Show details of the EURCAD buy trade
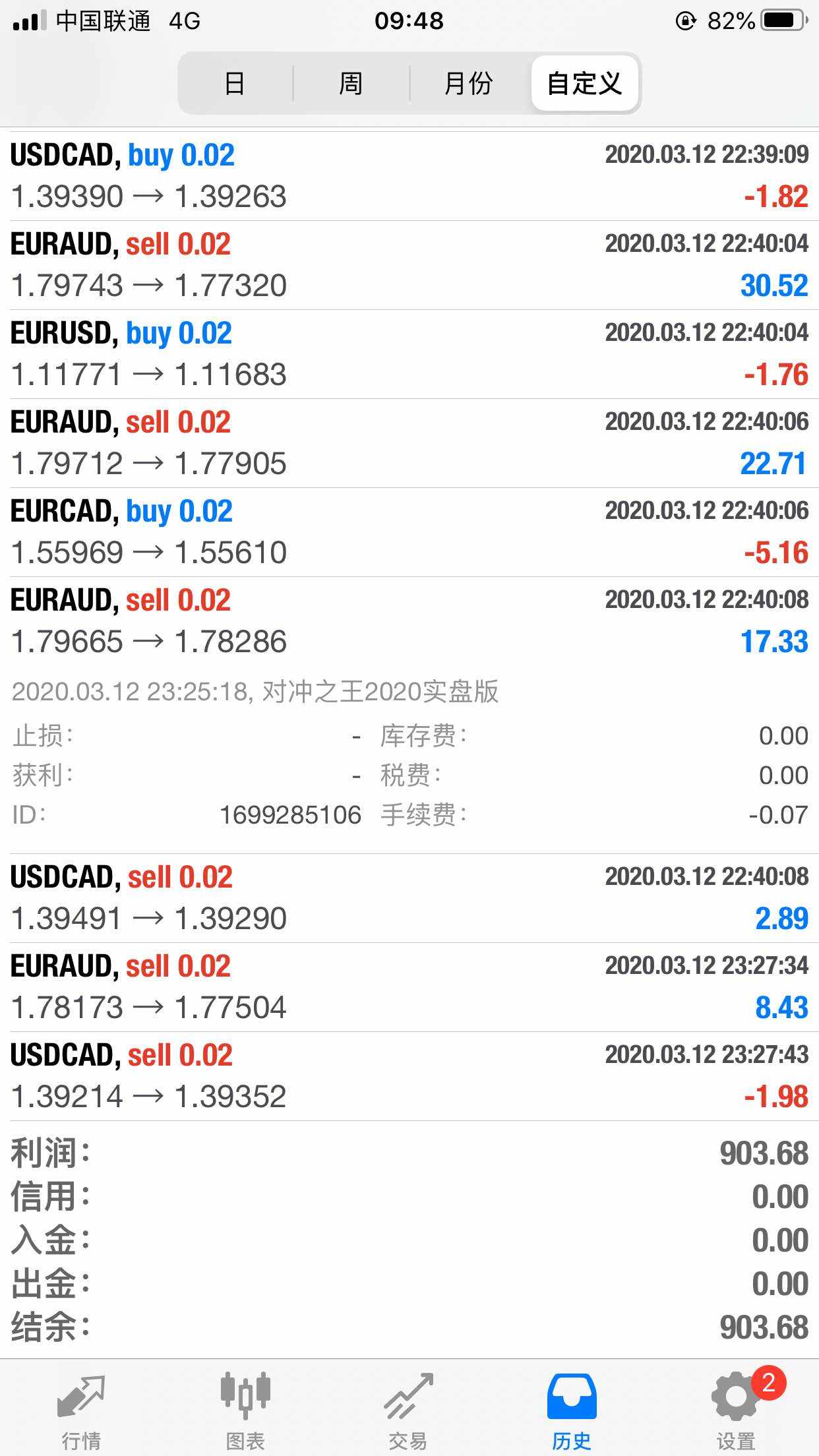Screen dimensions: 819x1456 pyautogui.click(x=409, y=532)
